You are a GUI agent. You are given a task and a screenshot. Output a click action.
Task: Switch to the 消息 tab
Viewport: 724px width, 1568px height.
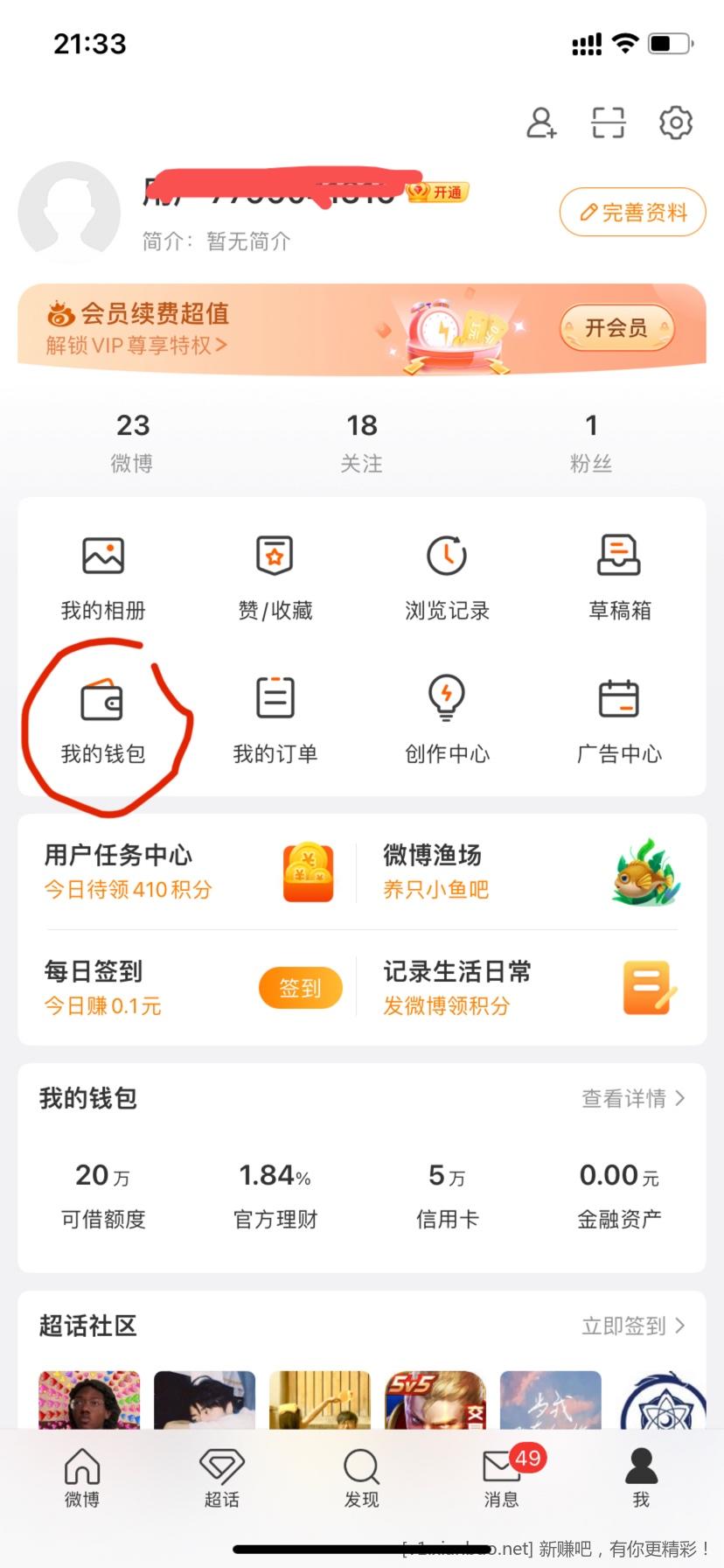pyautogui.click(x=502, y=1479)
